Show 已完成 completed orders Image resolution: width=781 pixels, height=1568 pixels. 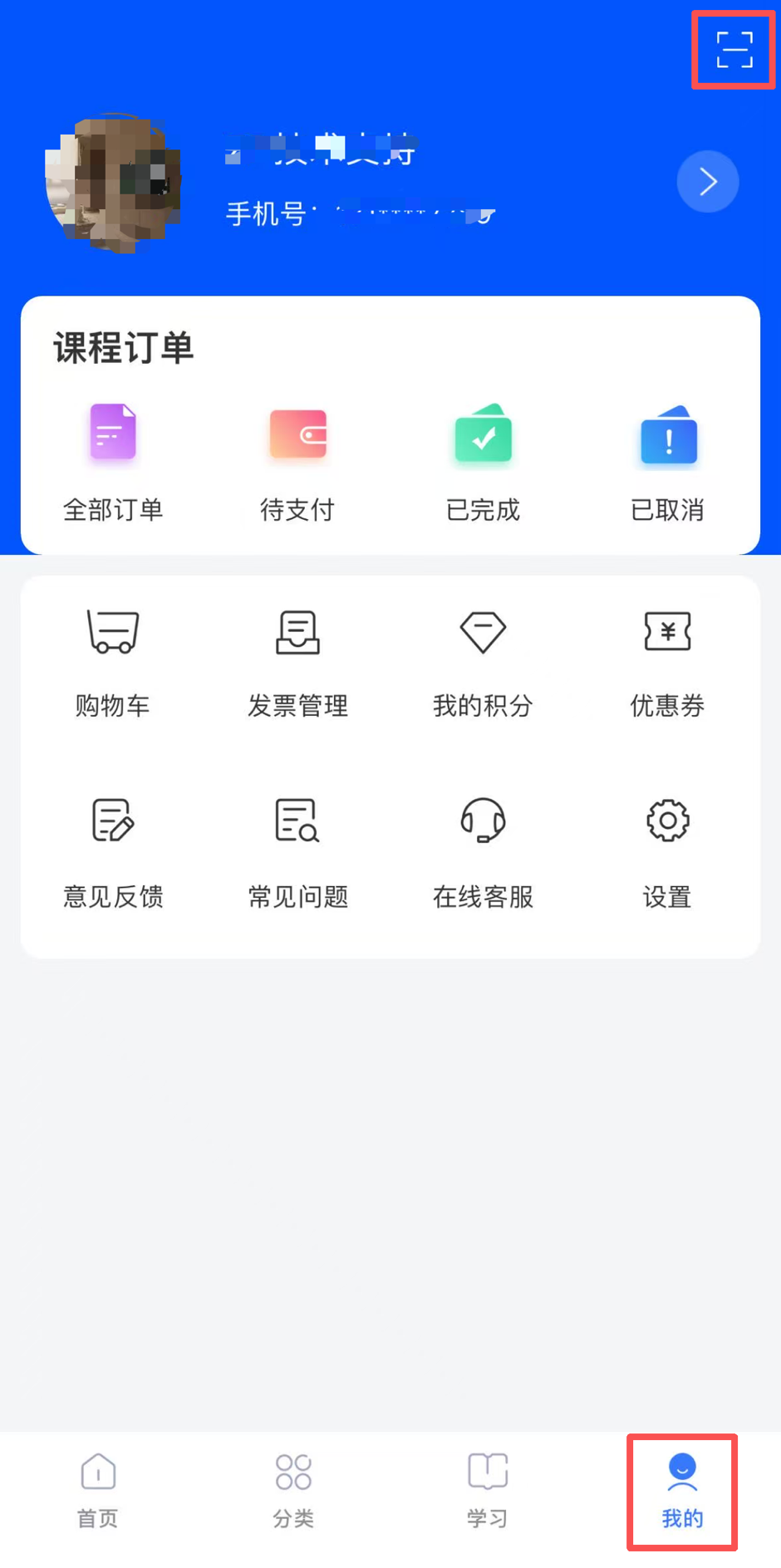[x=483, y=461]
